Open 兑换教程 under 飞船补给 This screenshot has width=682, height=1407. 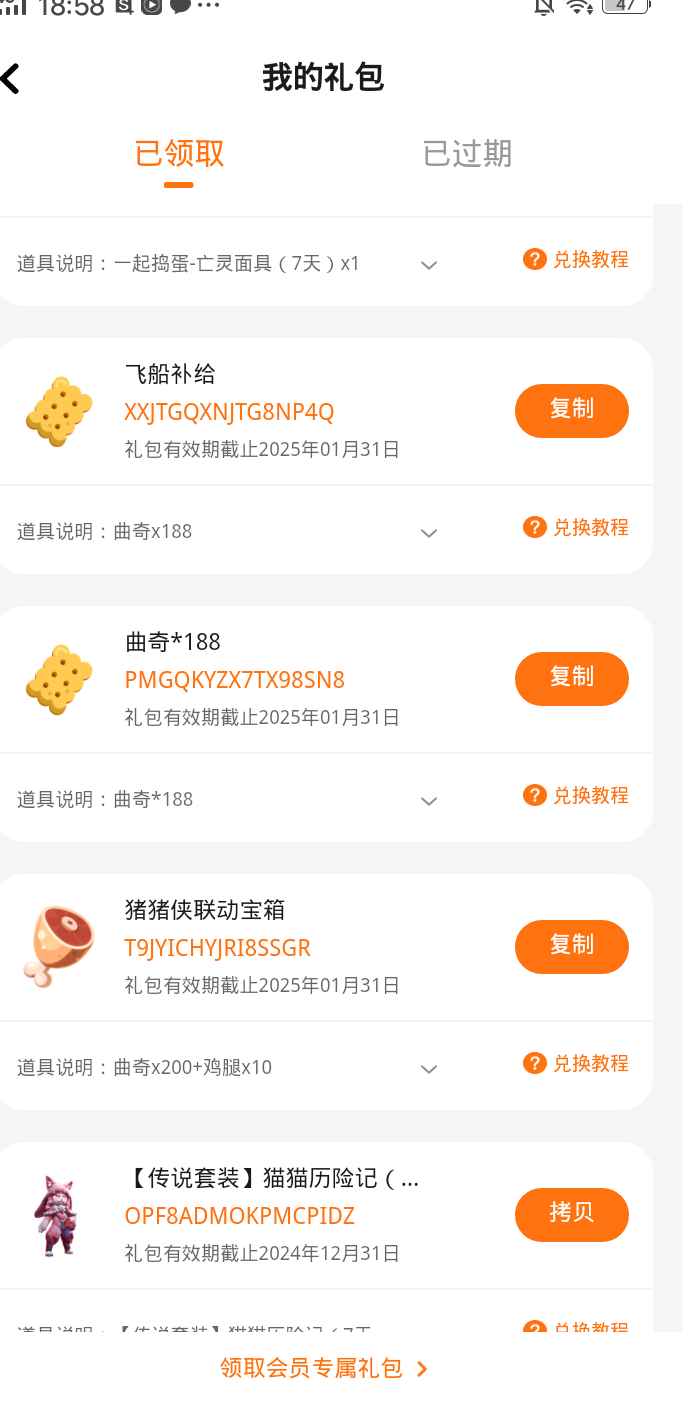576,527
